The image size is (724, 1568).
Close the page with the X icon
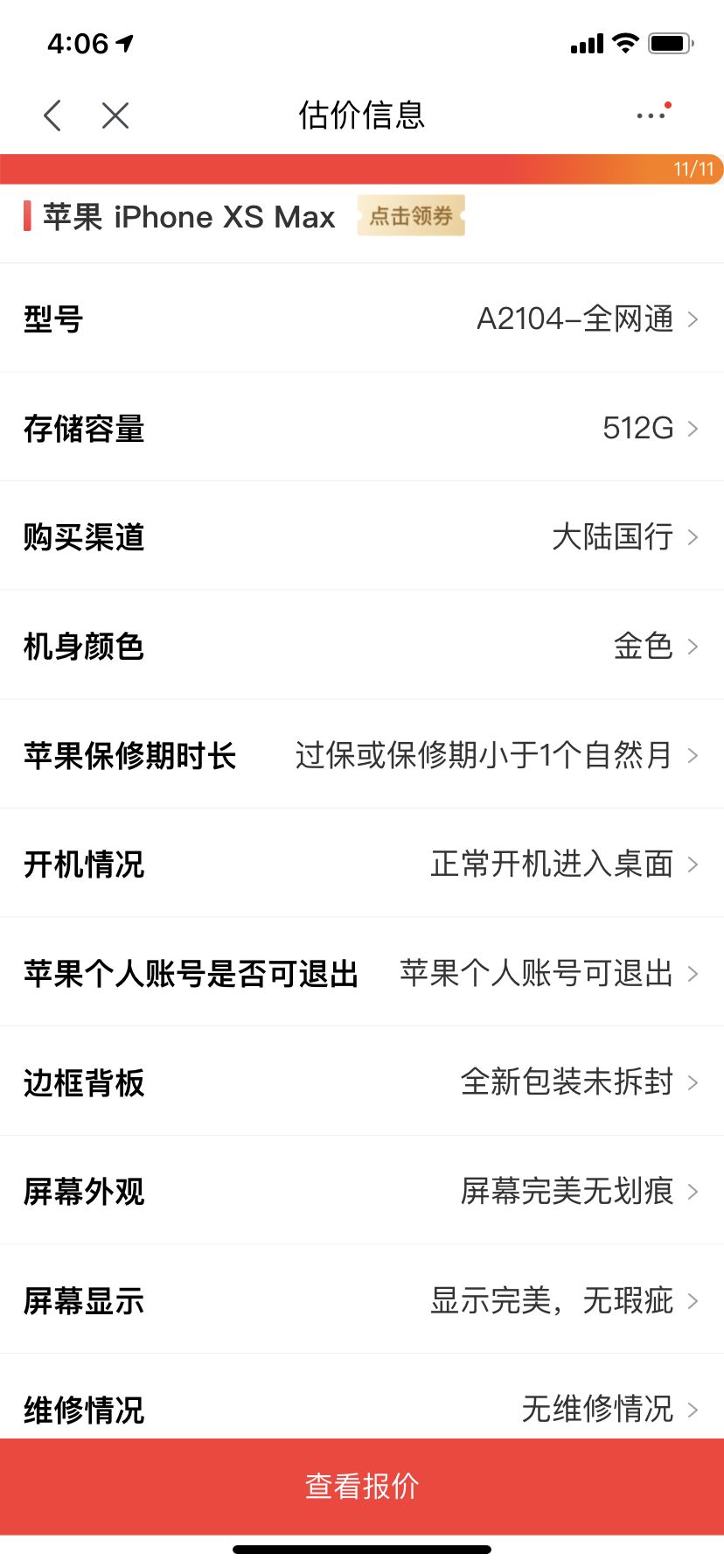coord(115,115)
